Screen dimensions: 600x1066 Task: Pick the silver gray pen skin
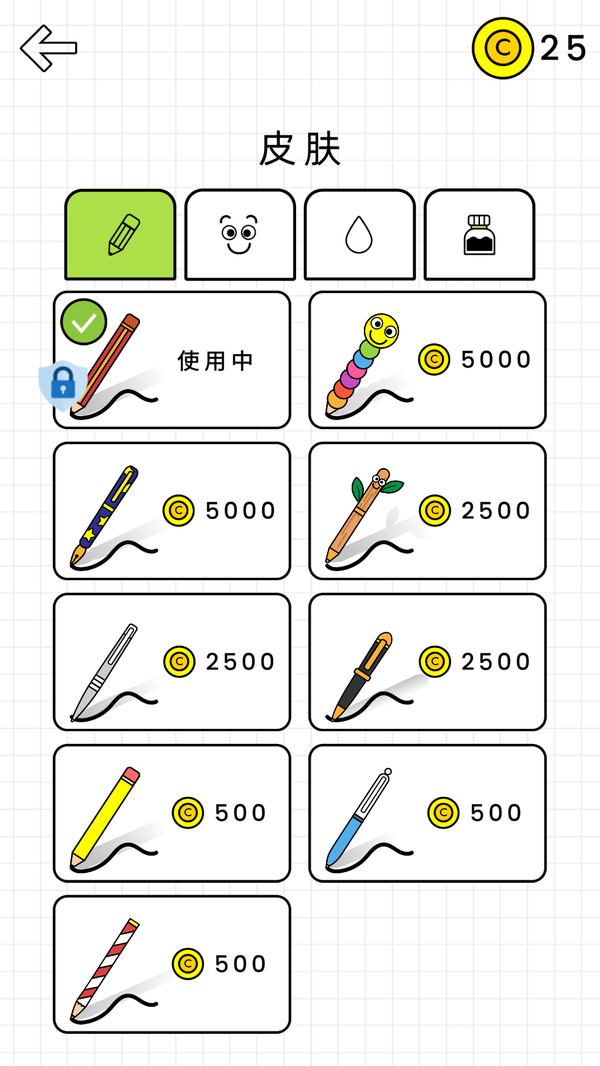[x=172, y=662]
